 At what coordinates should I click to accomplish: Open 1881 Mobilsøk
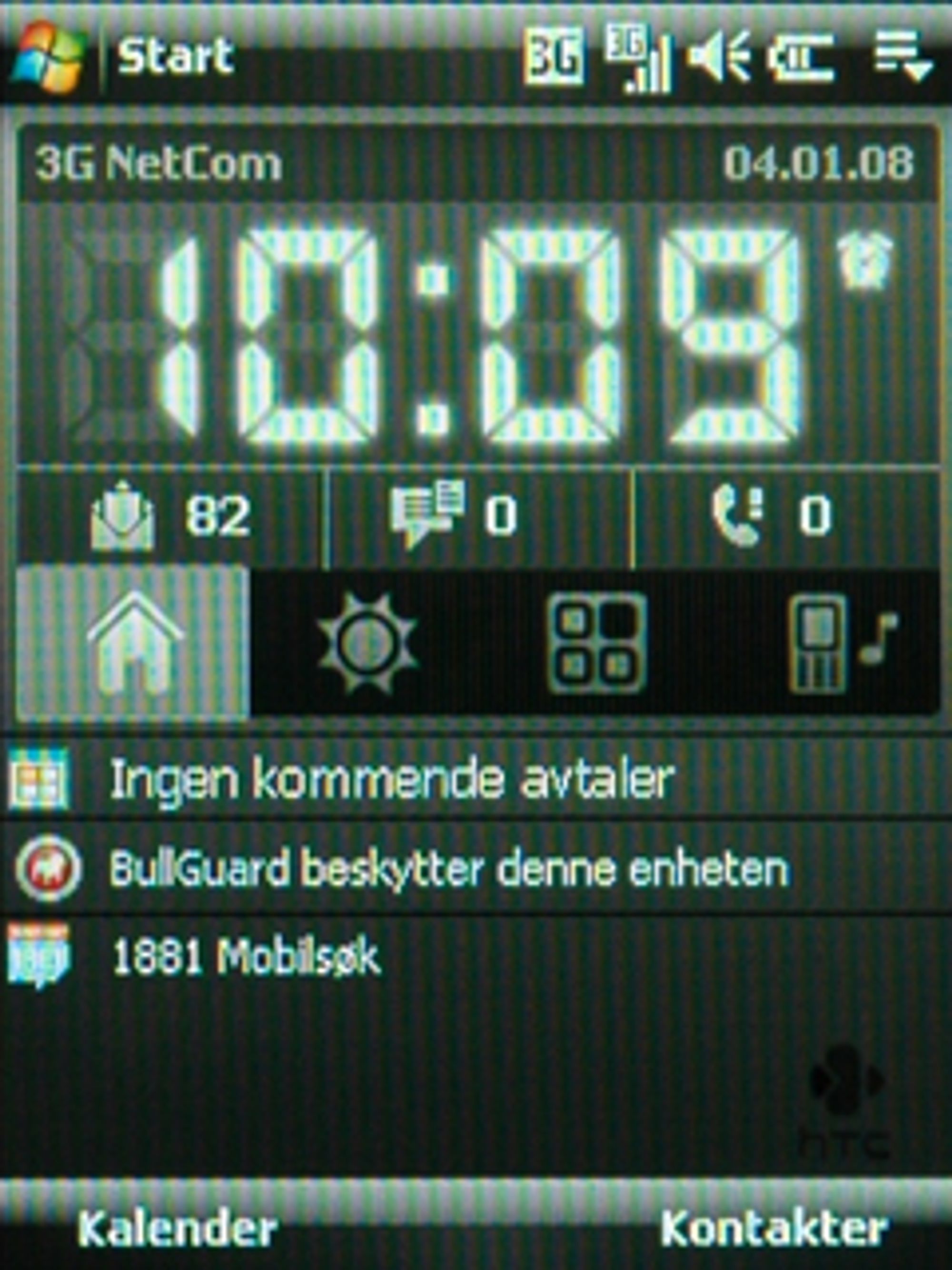coord(247,957)
